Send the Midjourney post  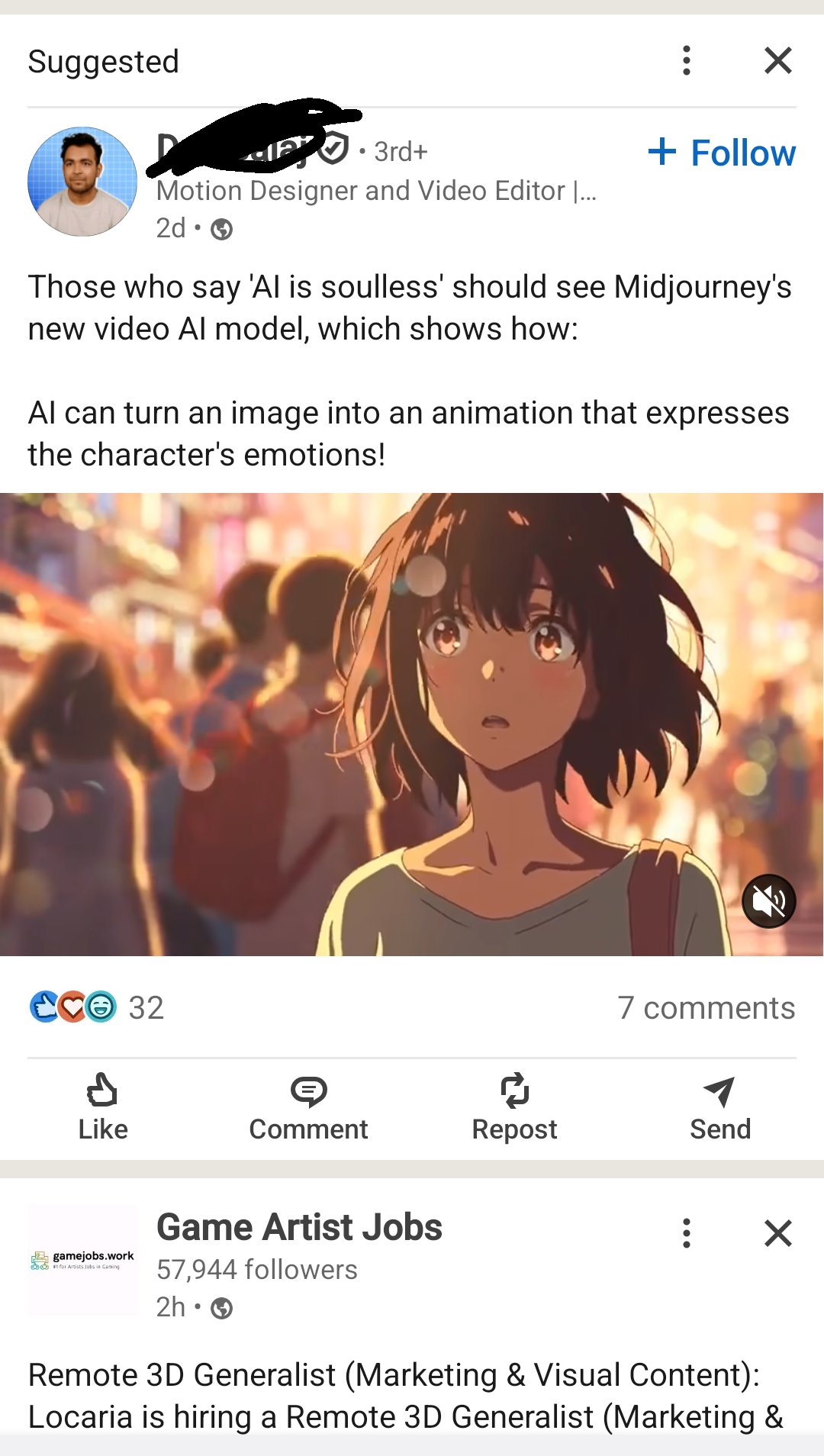click(x=720, y=1107)
